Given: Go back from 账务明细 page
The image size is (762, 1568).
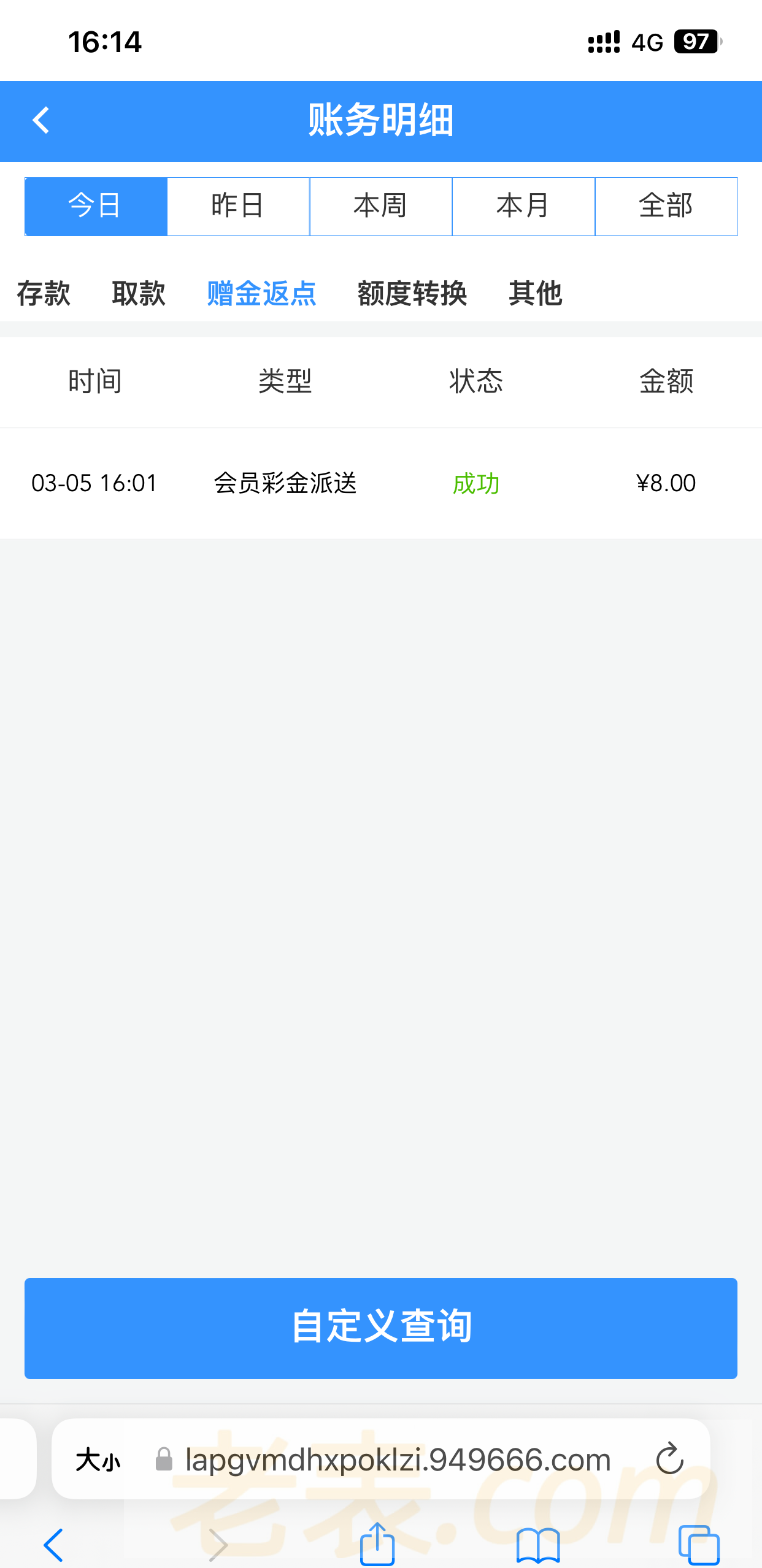Looking at the screenshot, I should click(41, 121).
